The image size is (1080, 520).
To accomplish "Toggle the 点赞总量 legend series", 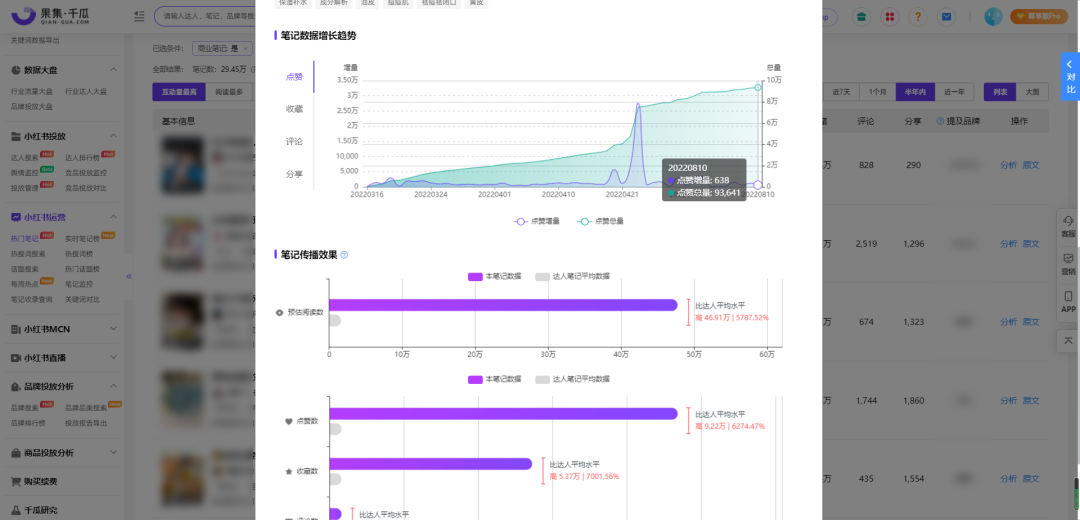I will click(x=601, y=221).
